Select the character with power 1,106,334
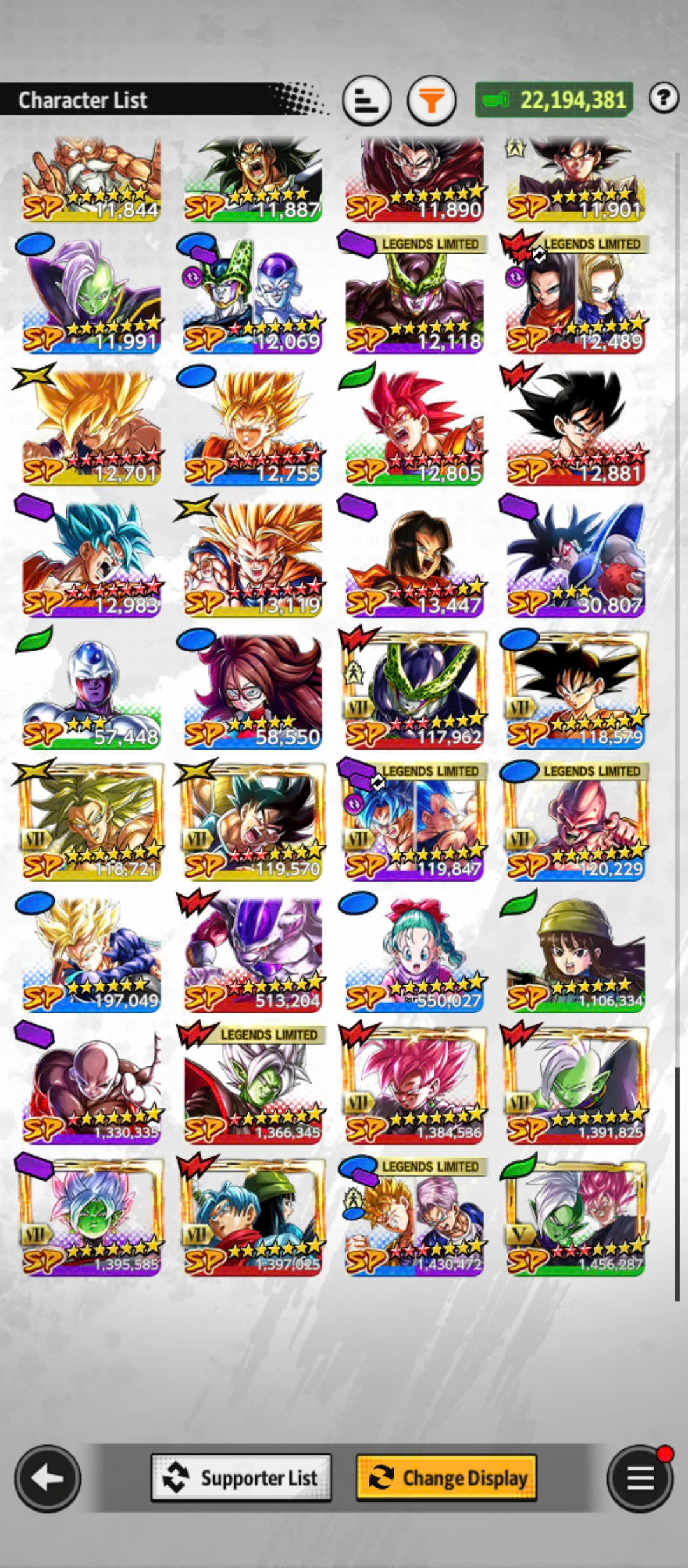Screen dimensions: 688x1568 coord(576,954)
